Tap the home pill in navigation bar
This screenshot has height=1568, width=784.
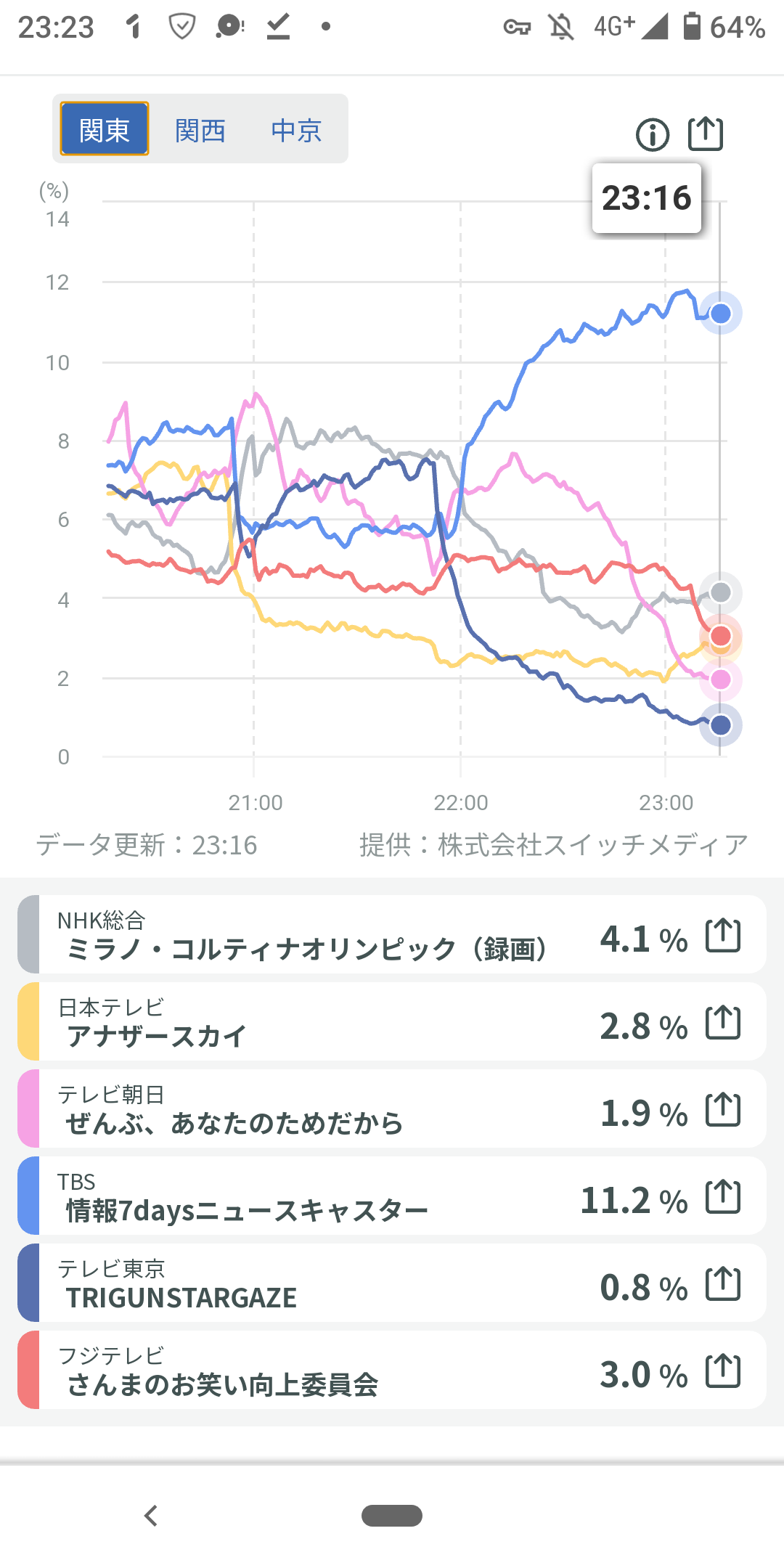pos(392,1516)
